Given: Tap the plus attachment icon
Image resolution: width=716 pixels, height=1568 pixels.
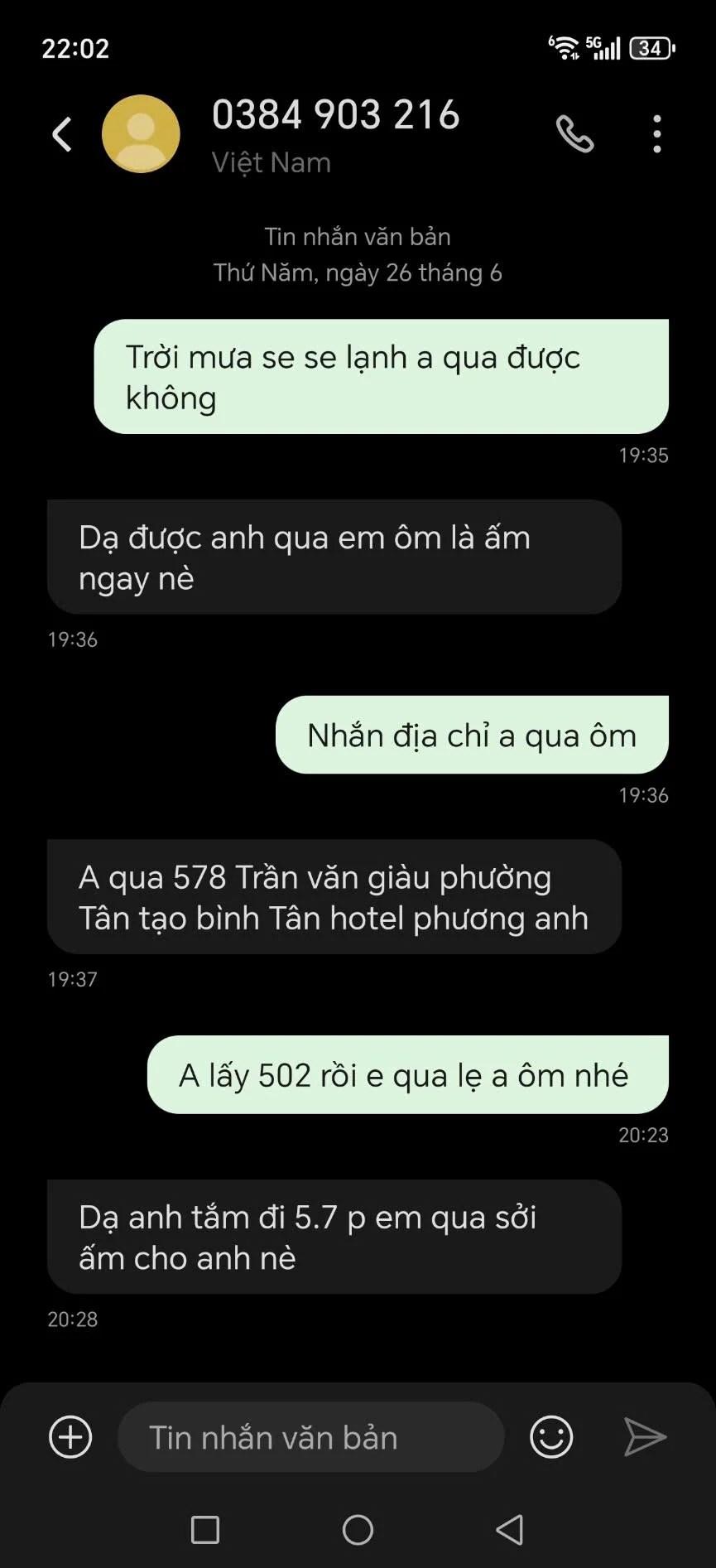Looking at the screenshot, I should [x=70, y=1437].
